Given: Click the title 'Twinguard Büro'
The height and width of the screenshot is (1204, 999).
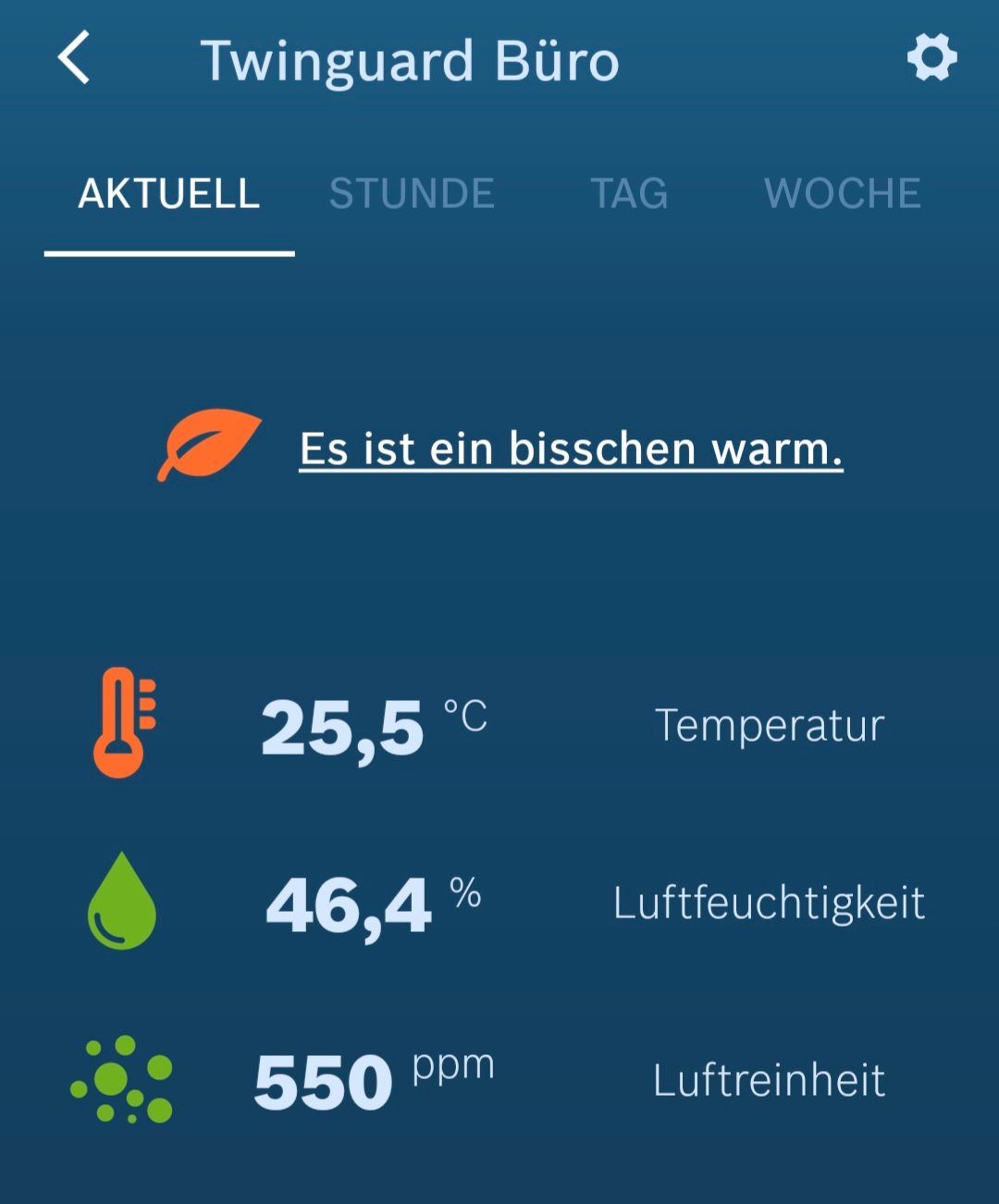Looking at the screenshot, I should tap(411, 60).
